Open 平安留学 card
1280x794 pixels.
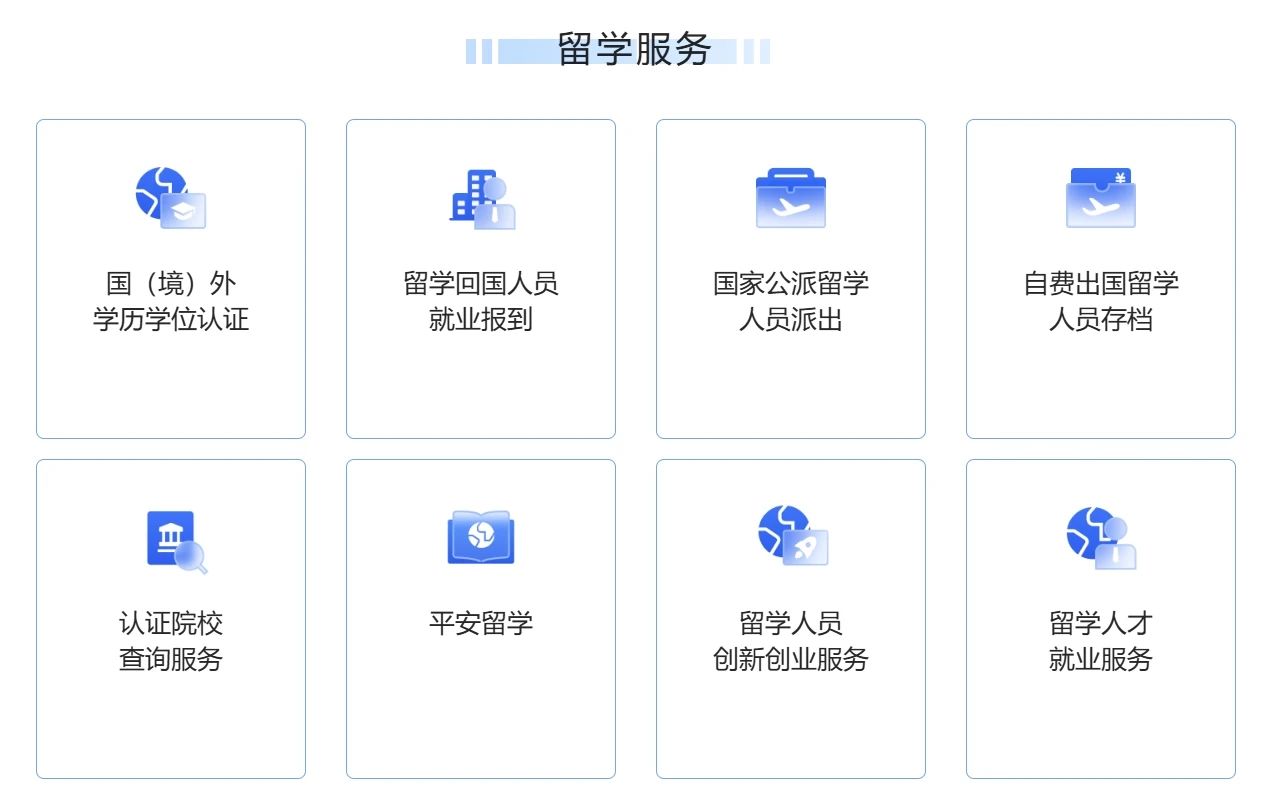481,619
